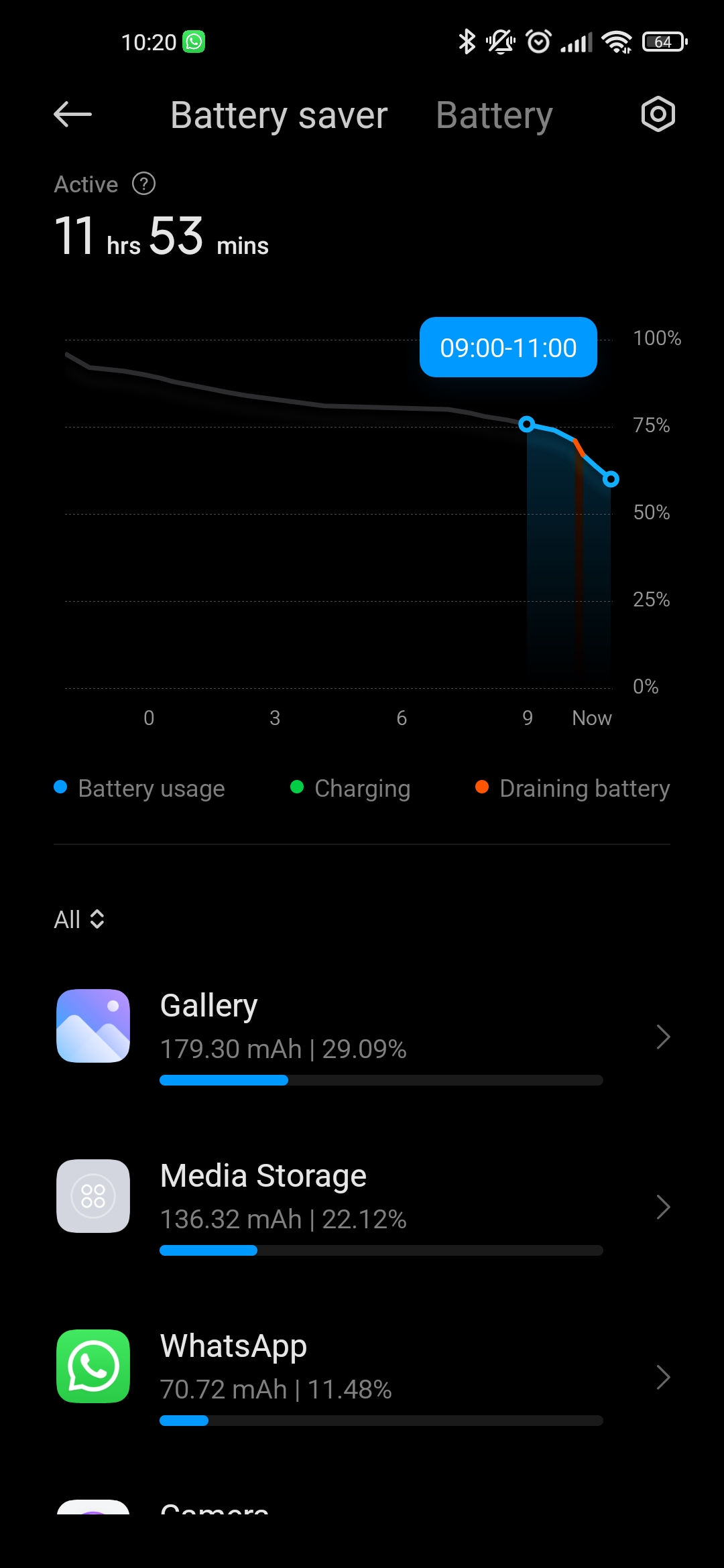Open the Active help question mark
Screen dimensions: 724x1568
point(143,184)
